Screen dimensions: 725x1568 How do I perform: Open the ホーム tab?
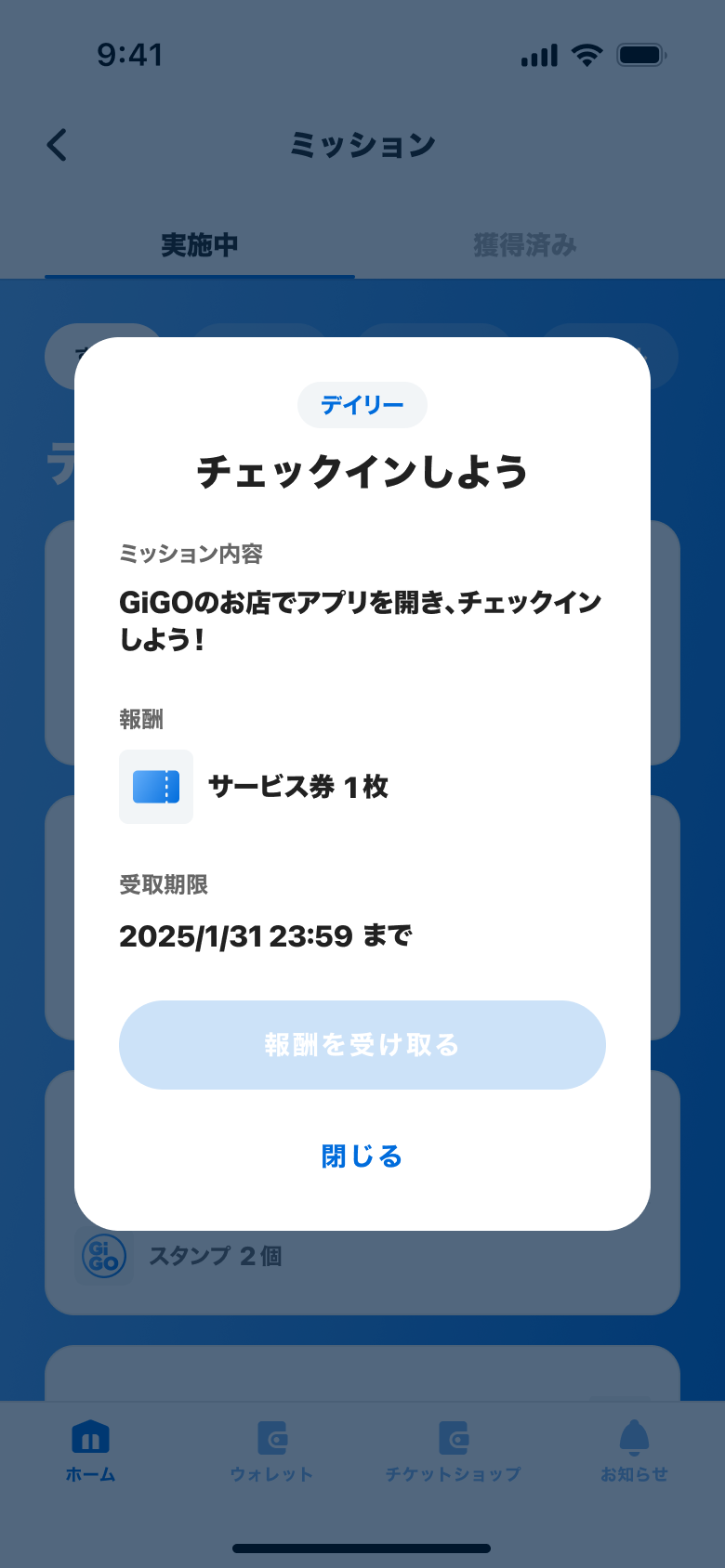pyautogui.click(x=90, y=1451)
